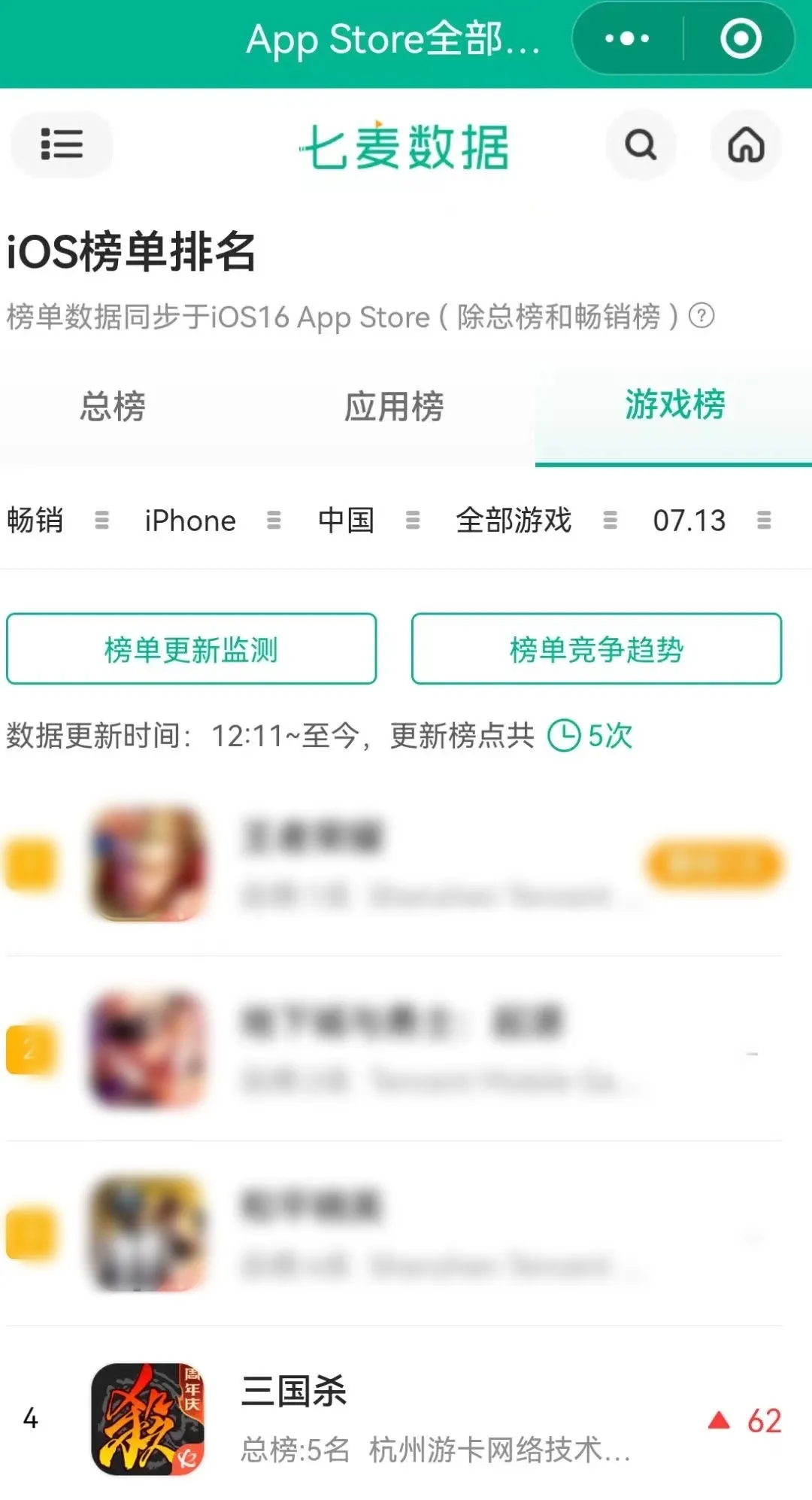The height and width of the screenshot is (1500, 812).
Task: Open the help question mark icon
Action: coord(701,315)
